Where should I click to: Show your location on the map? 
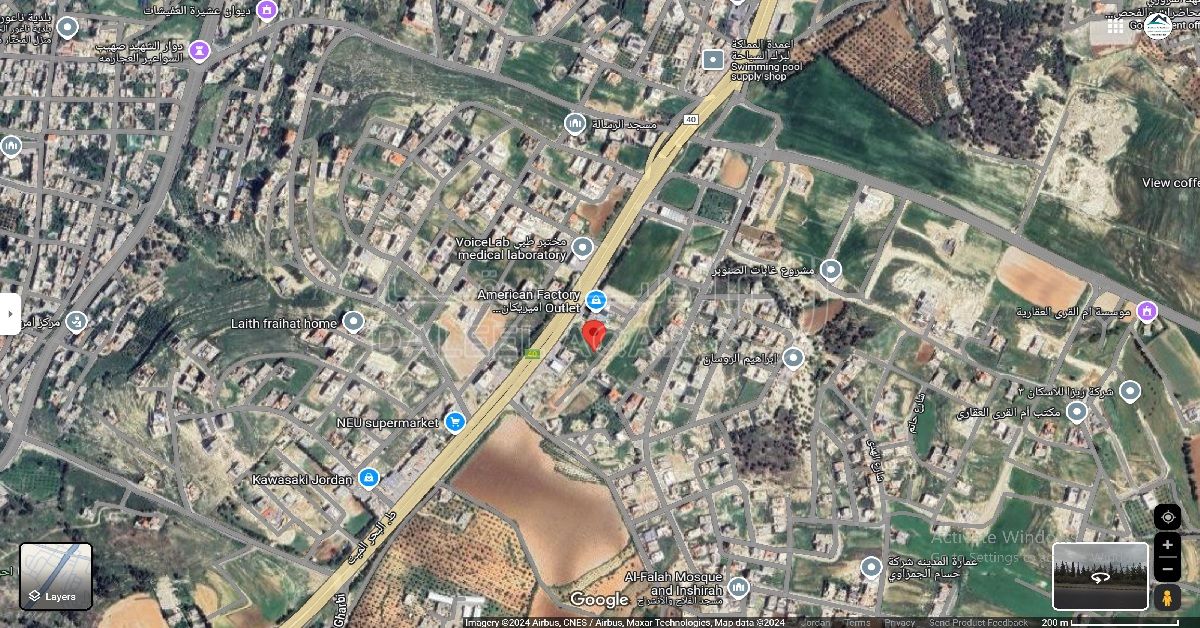(x=1167, y=517)
